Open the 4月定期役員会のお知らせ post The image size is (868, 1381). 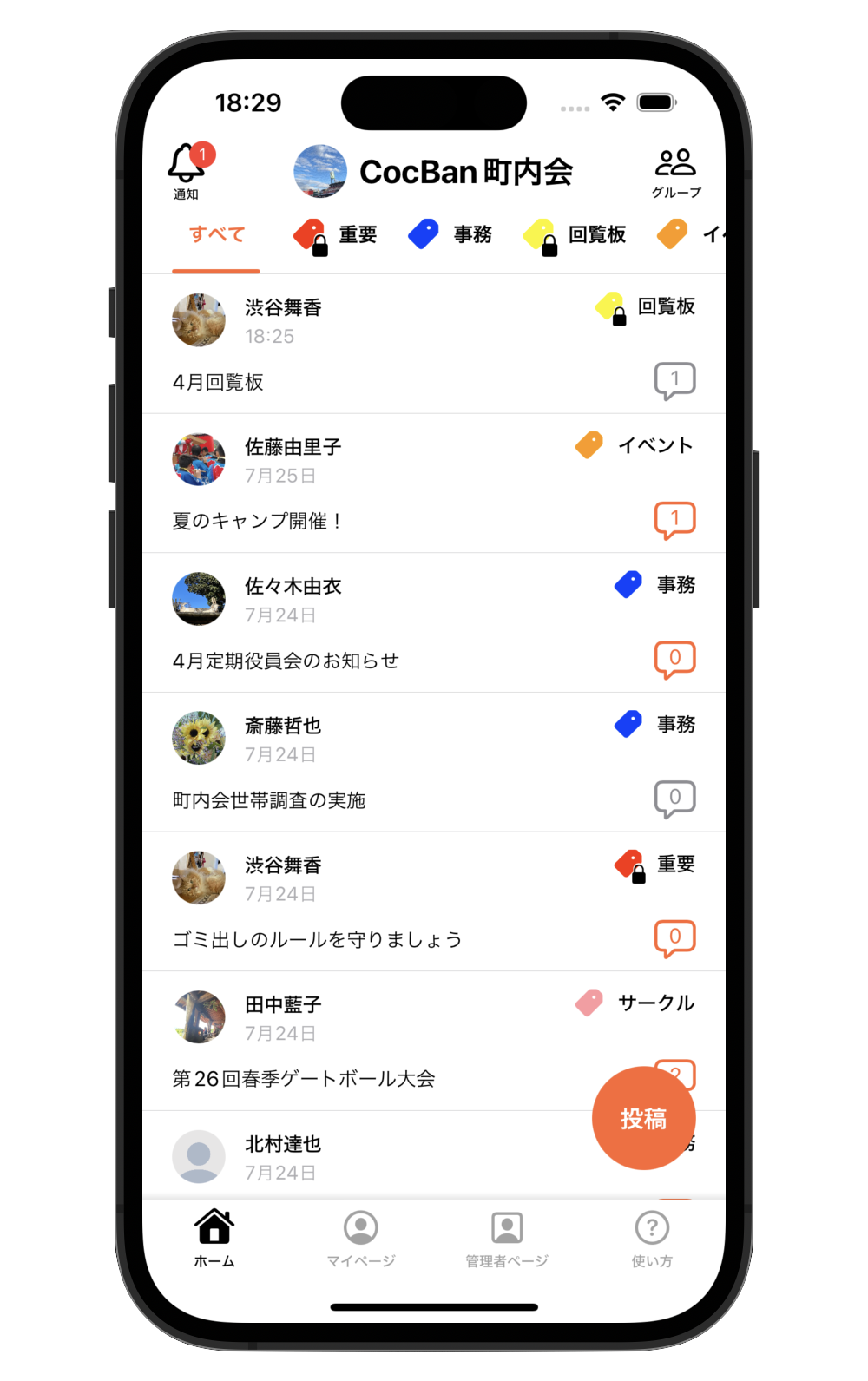point(286,661)
